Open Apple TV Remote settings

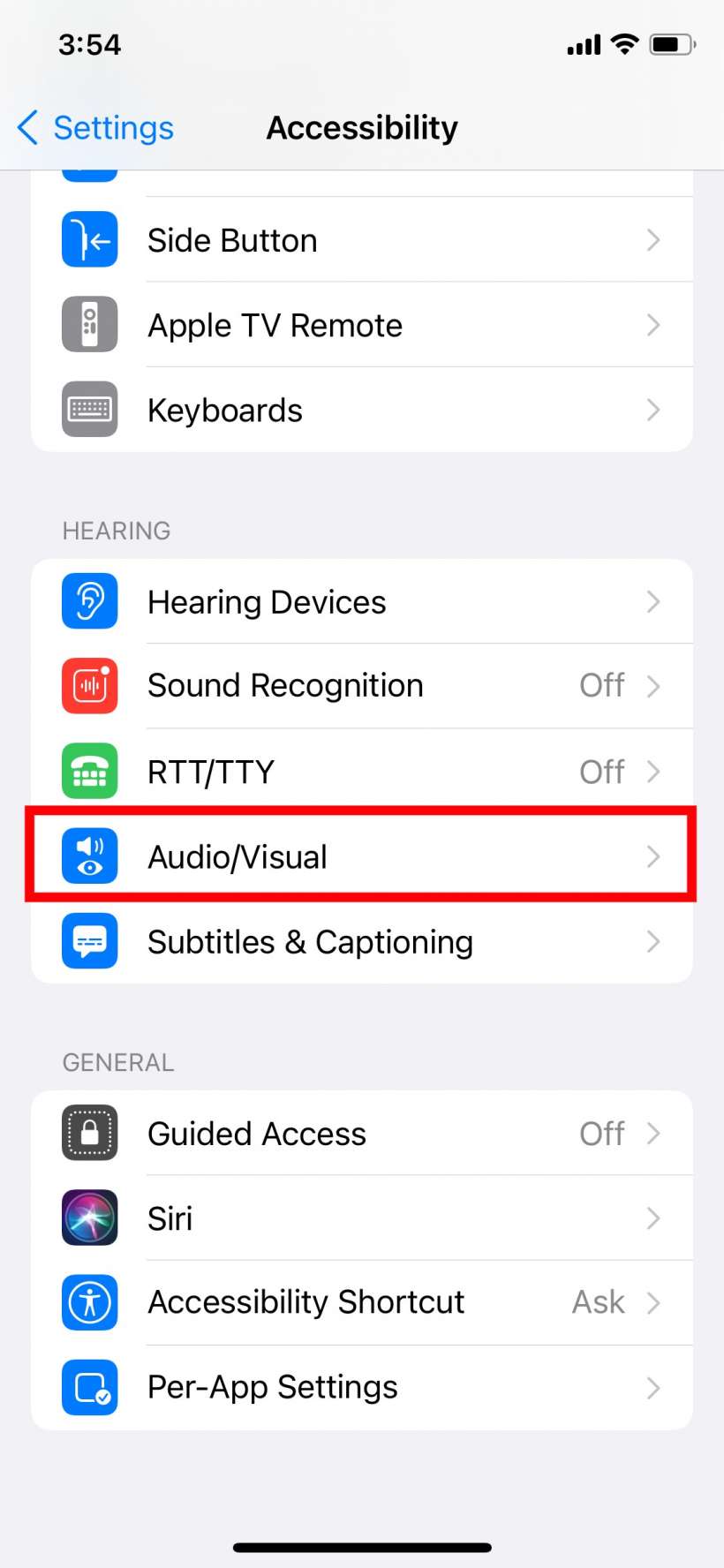click(x=362, y=325)
